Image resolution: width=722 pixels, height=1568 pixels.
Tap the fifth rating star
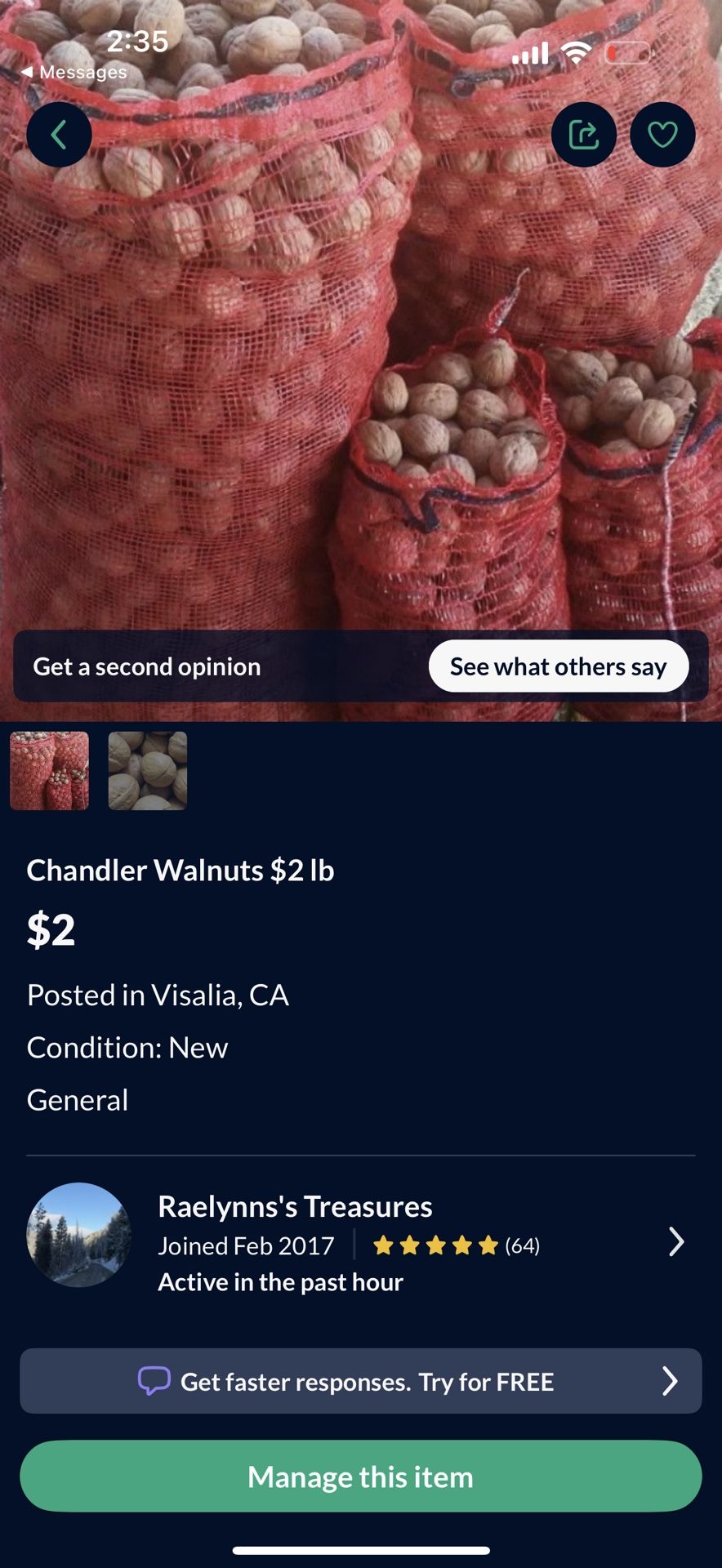pos(489,1245)
